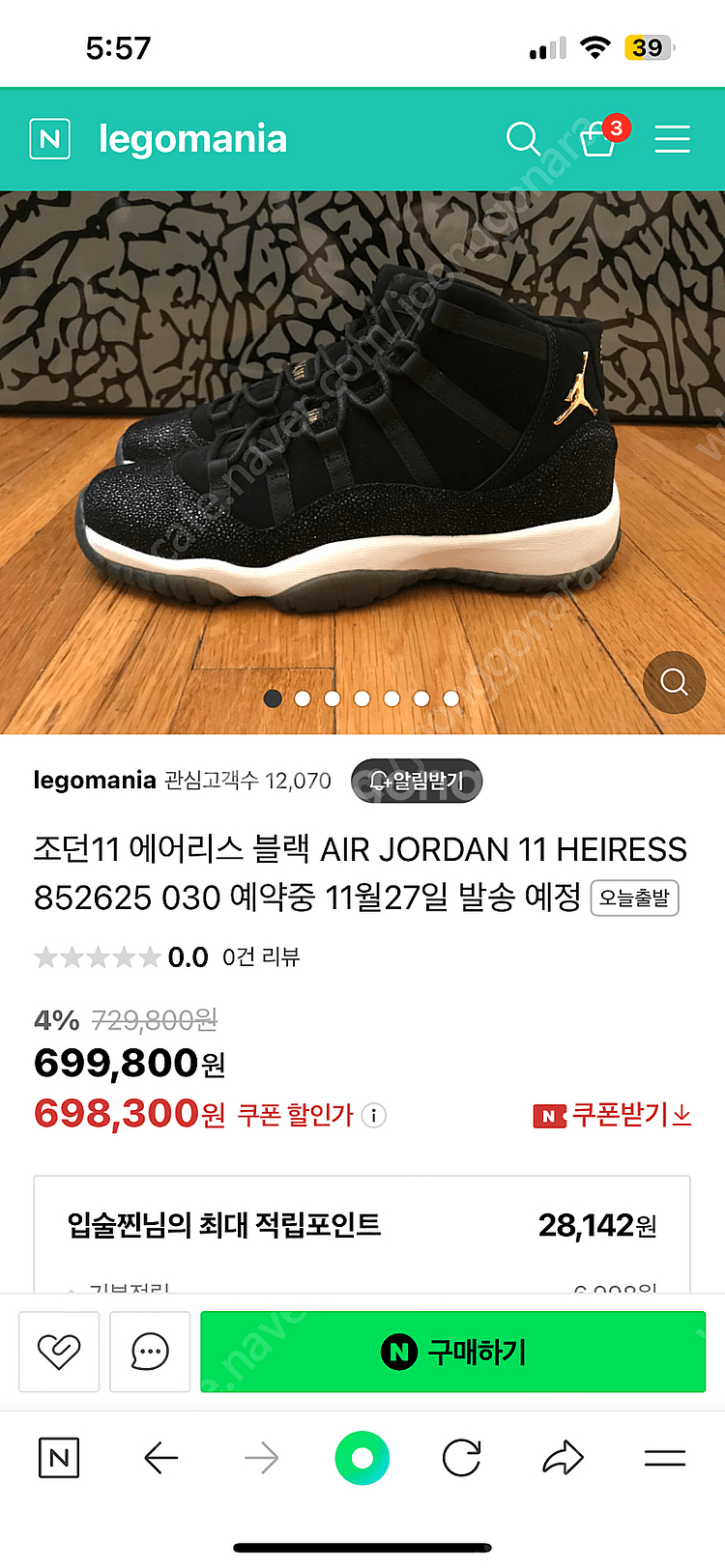Show coupon discount price info
This screenshot has width=725, height=1568.
tap(374, 1116)
